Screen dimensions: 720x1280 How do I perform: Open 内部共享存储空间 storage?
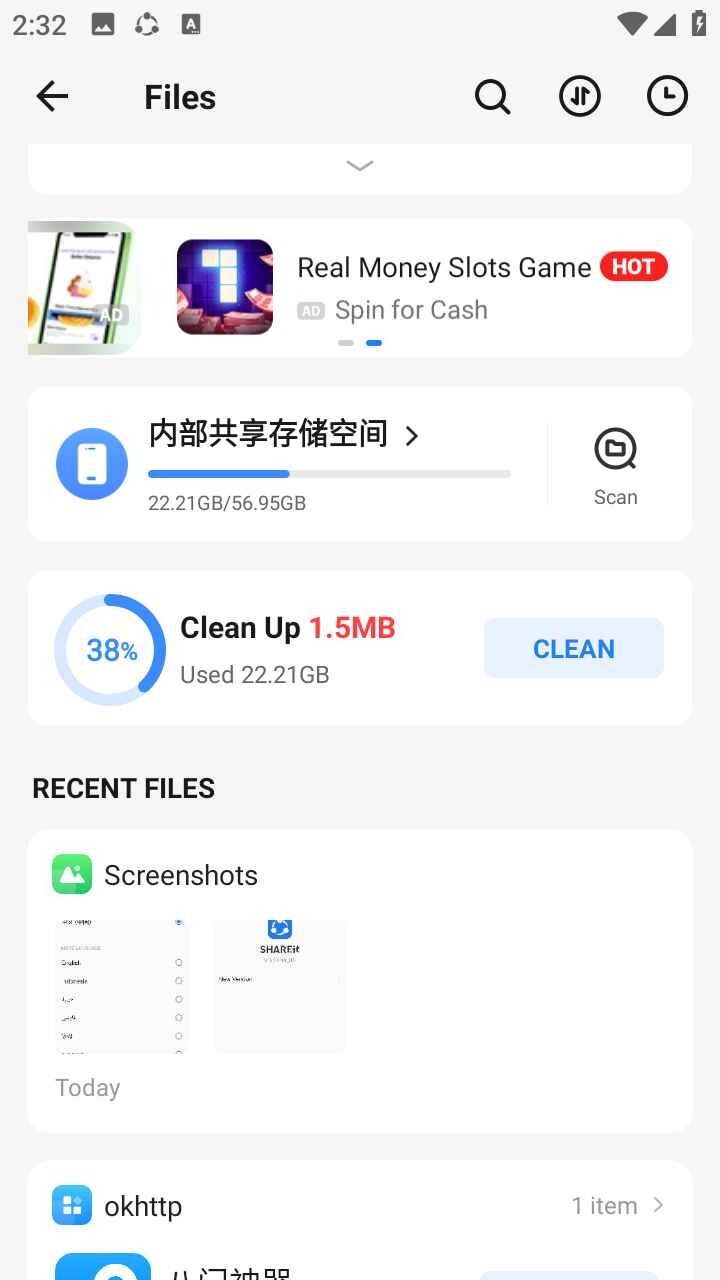point(285,435)
